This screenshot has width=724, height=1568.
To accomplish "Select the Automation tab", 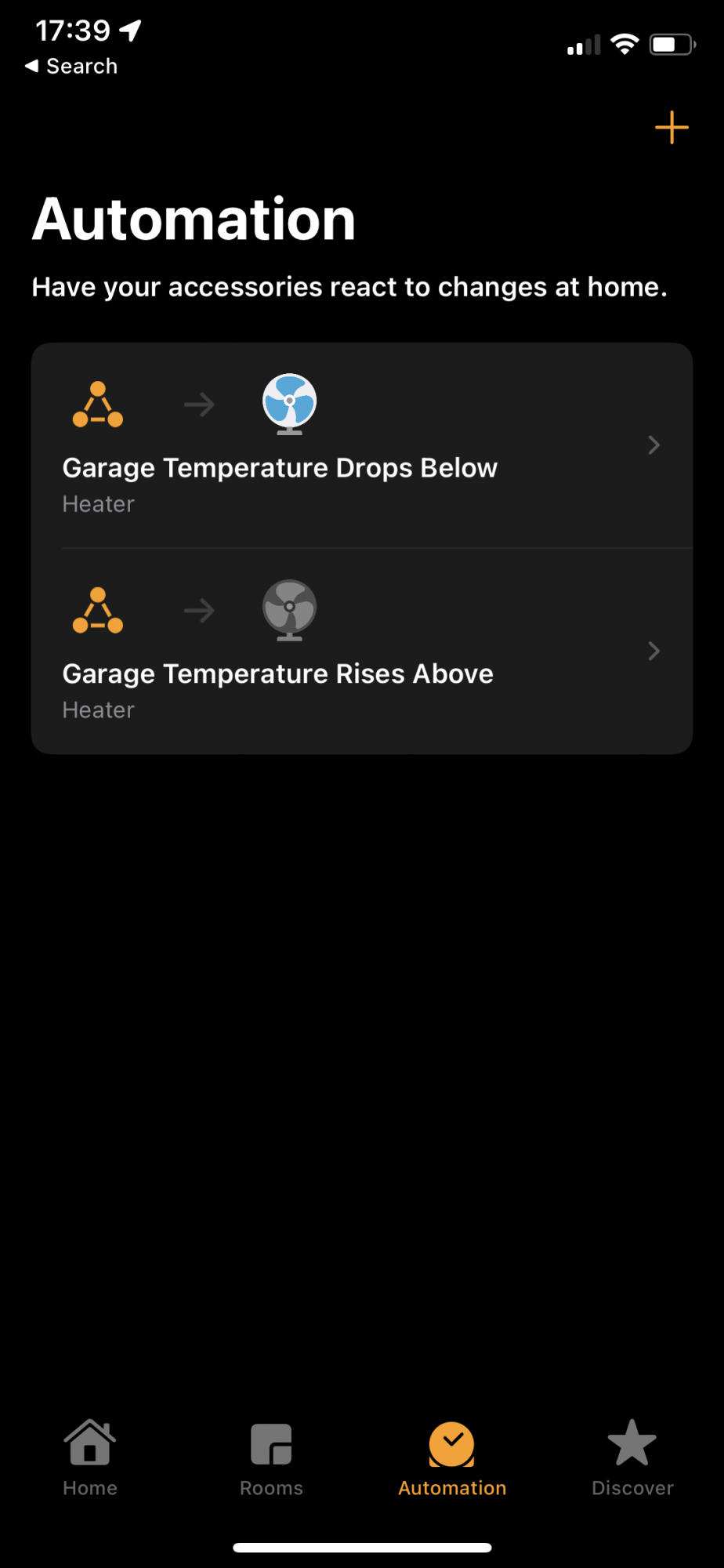I will click(x=452, y=1459).
